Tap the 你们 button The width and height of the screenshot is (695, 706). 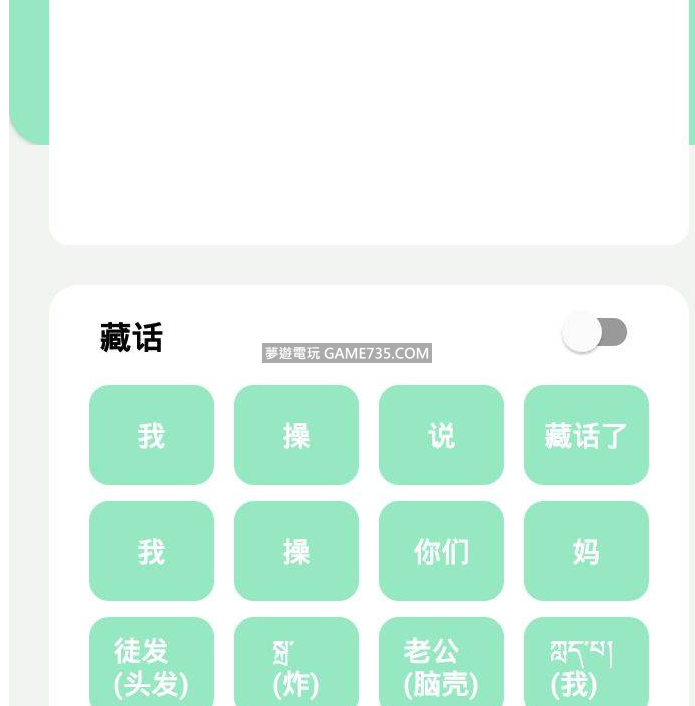pos(441,551)
